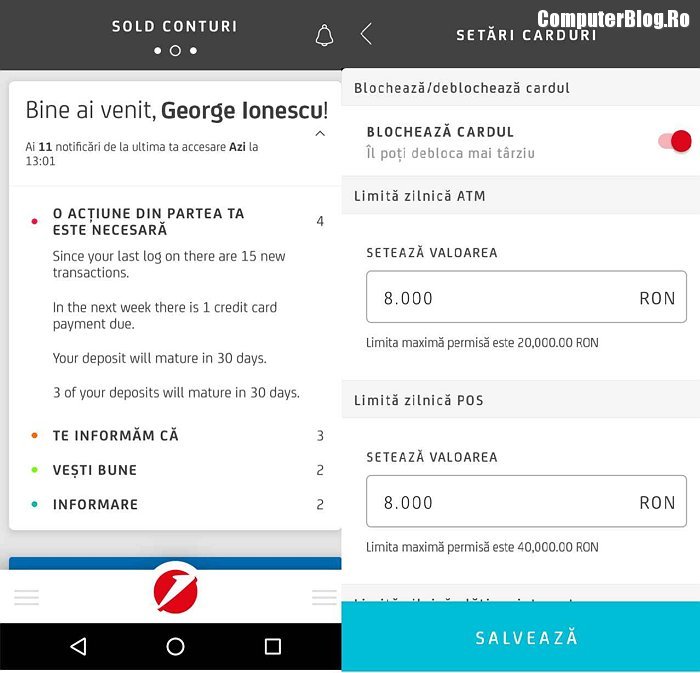This screenshot has height=673, width=700.
Task: Open the notifications bell
Action: (324, 35)
